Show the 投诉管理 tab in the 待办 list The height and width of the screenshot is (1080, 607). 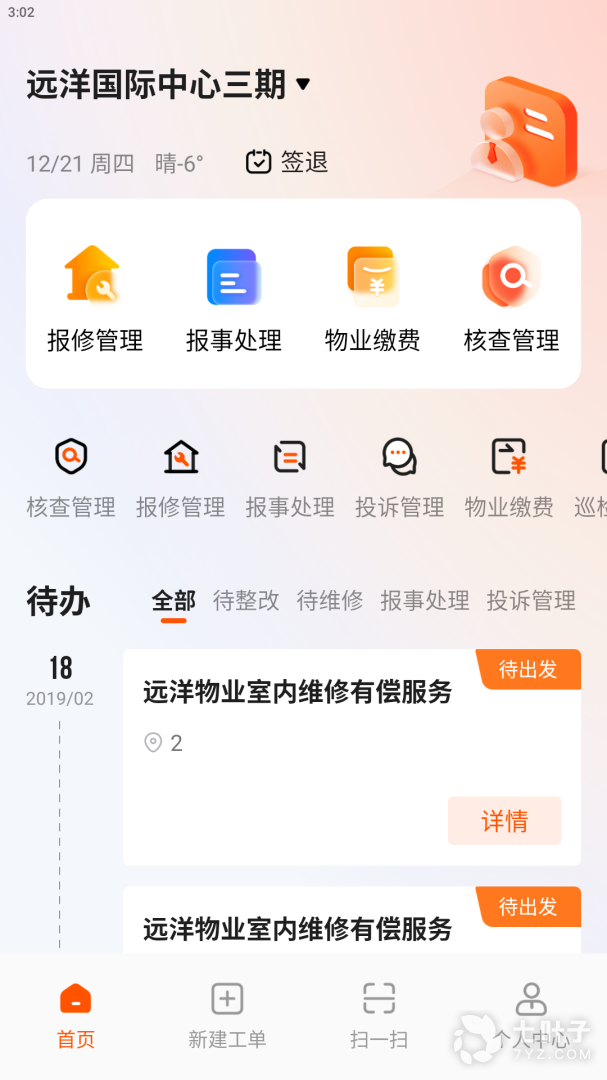tap(530, 601)
